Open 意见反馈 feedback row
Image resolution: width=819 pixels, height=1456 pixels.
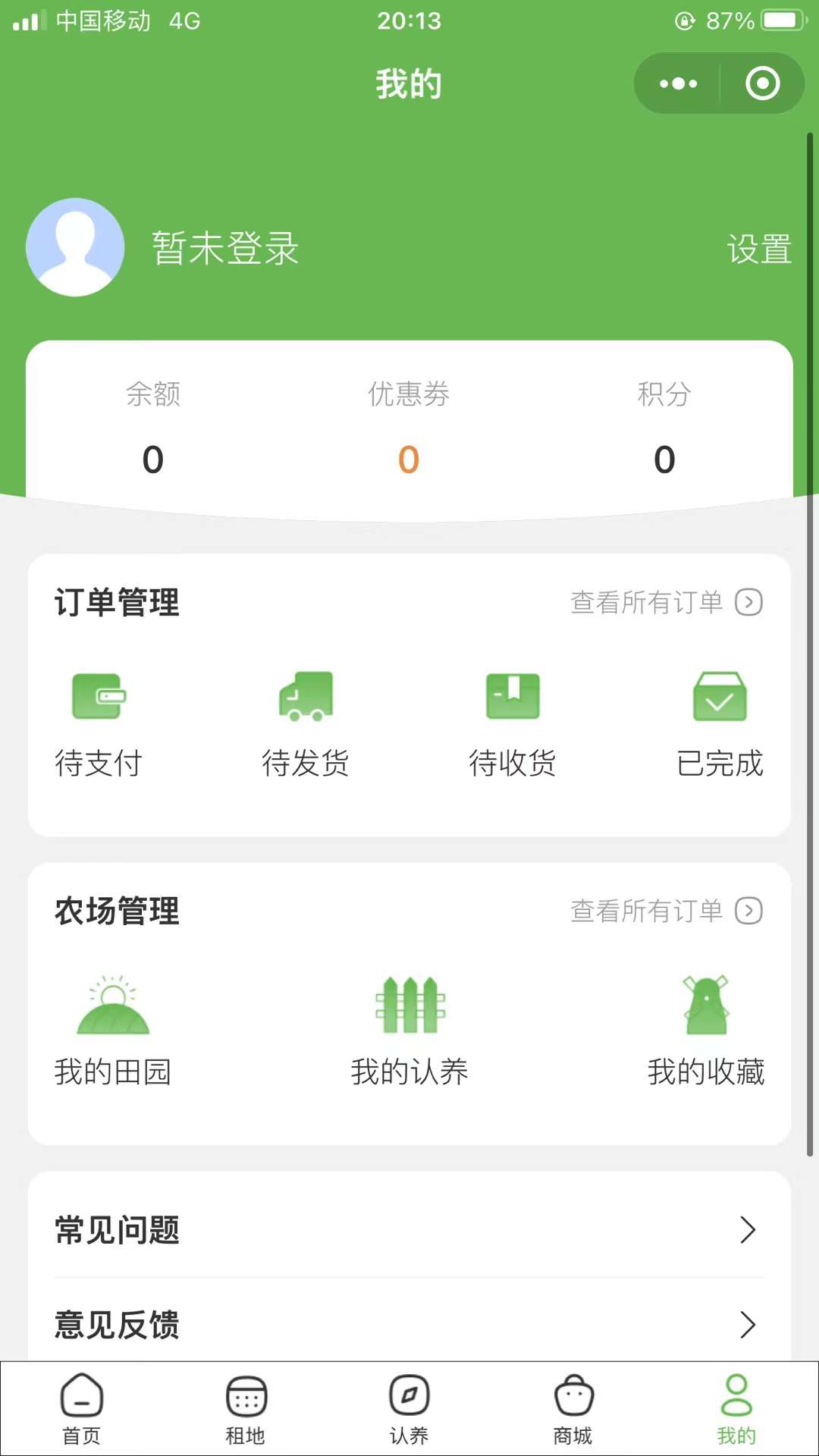coord(409,1324)
